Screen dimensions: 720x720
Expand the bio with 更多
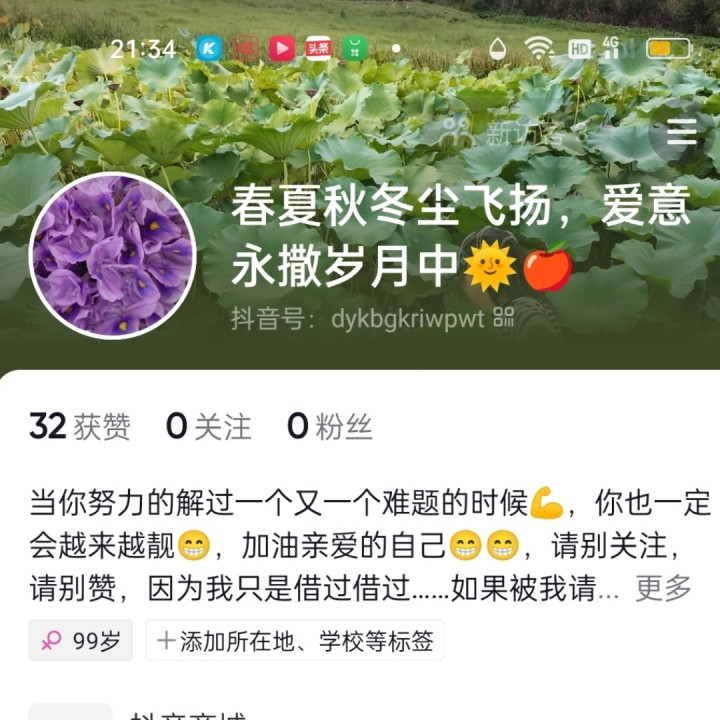click(x=663, y=588)
